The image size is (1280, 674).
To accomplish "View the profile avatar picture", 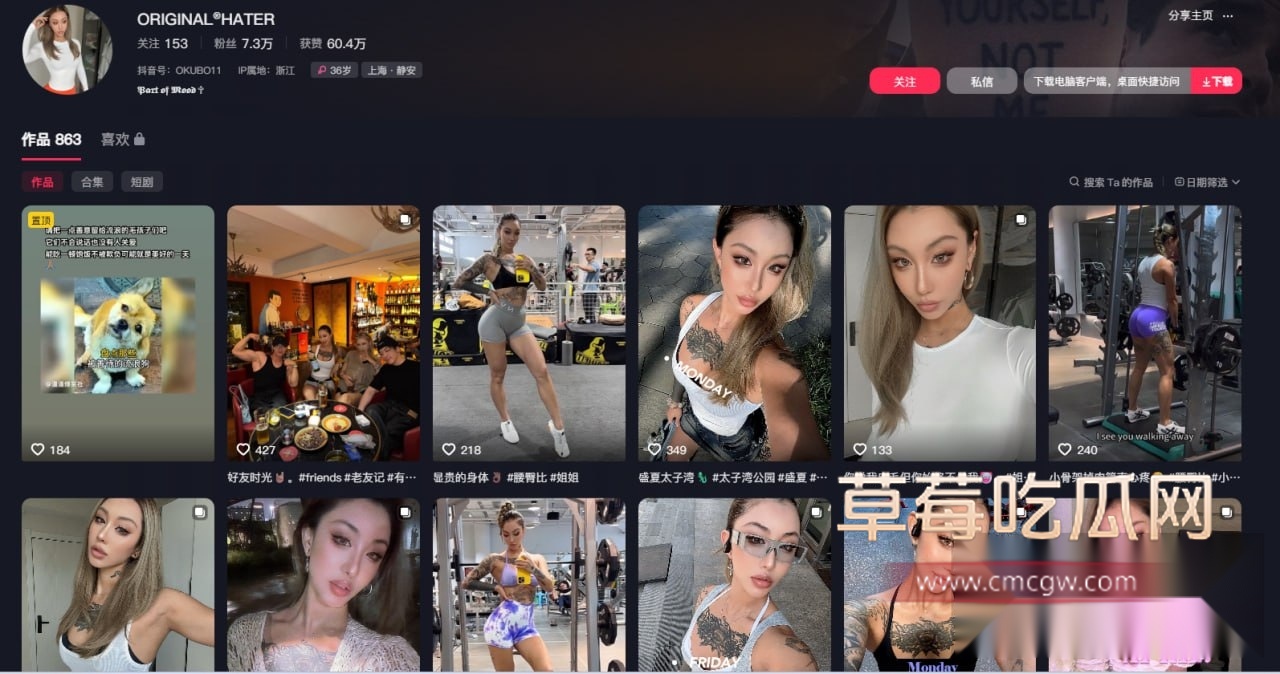I will [67, 49].
